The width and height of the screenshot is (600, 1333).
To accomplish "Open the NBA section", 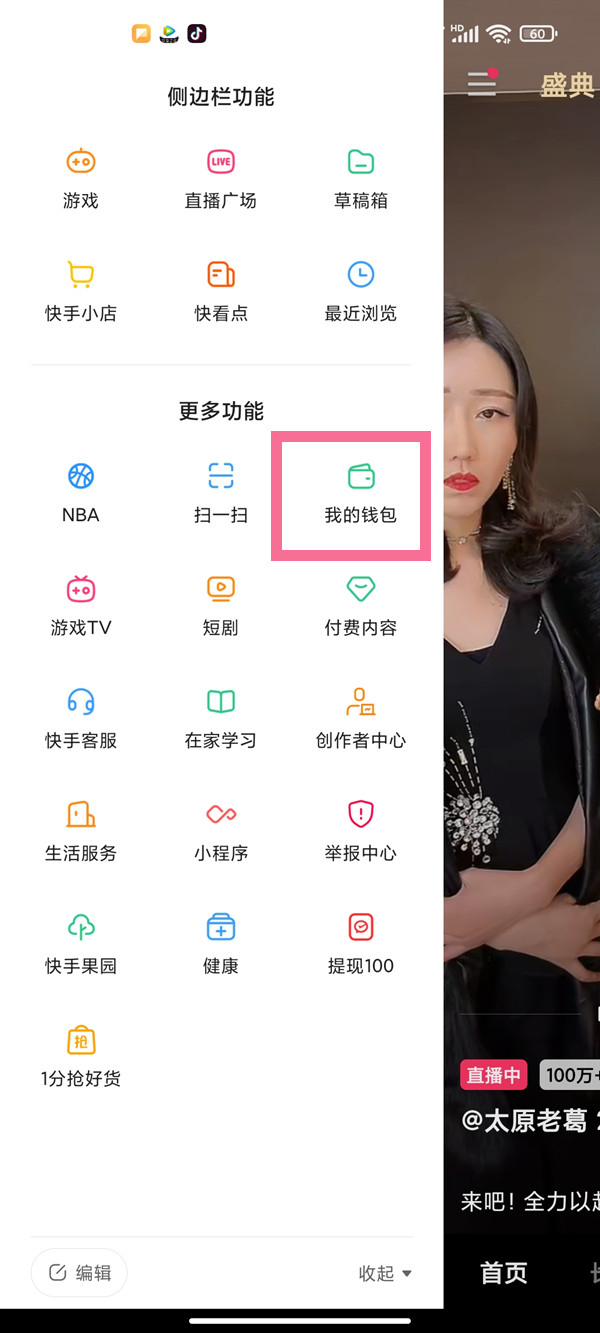I will (x=81, y=492).
